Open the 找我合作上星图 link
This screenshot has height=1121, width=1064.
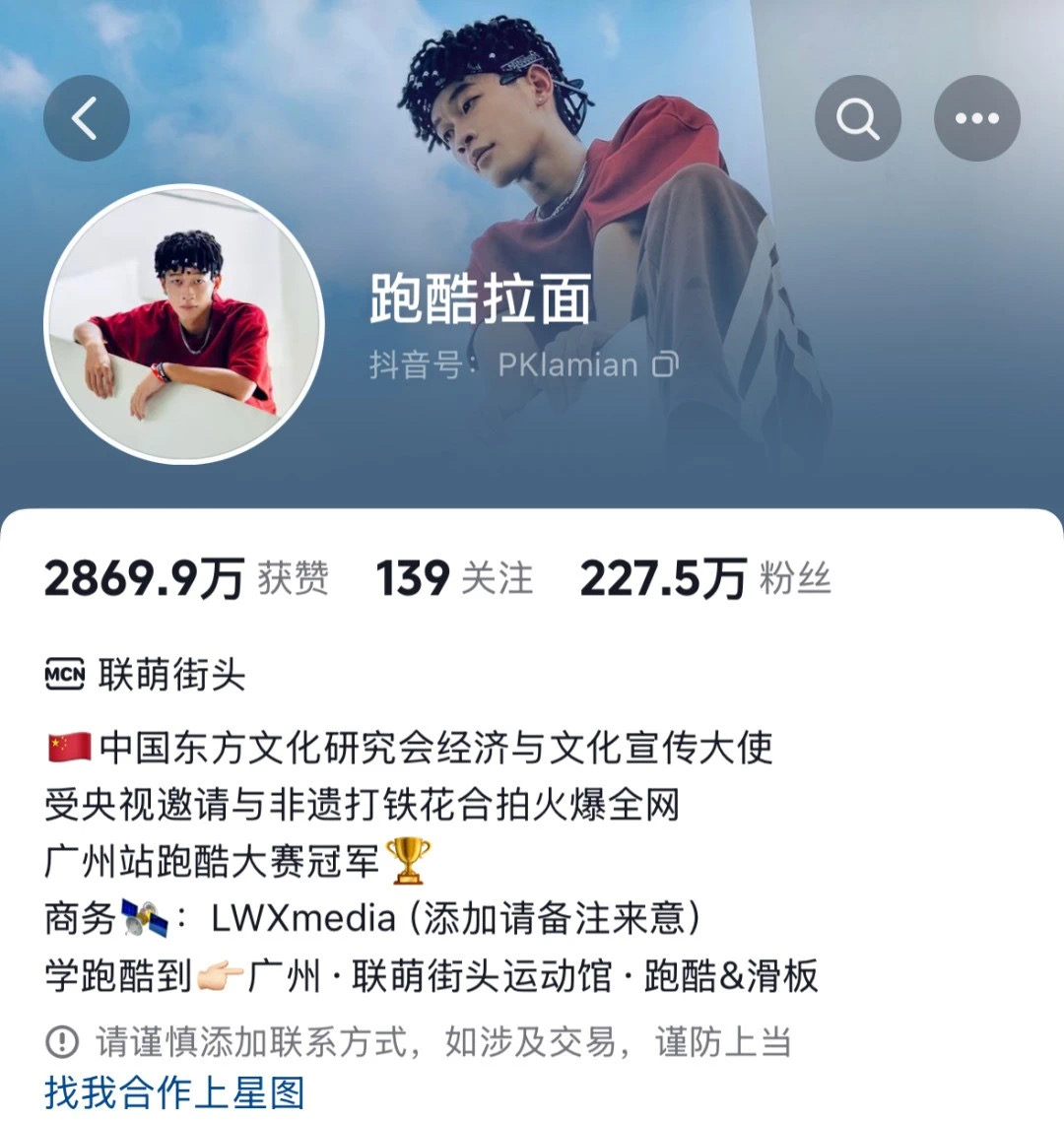point(174,1093)
